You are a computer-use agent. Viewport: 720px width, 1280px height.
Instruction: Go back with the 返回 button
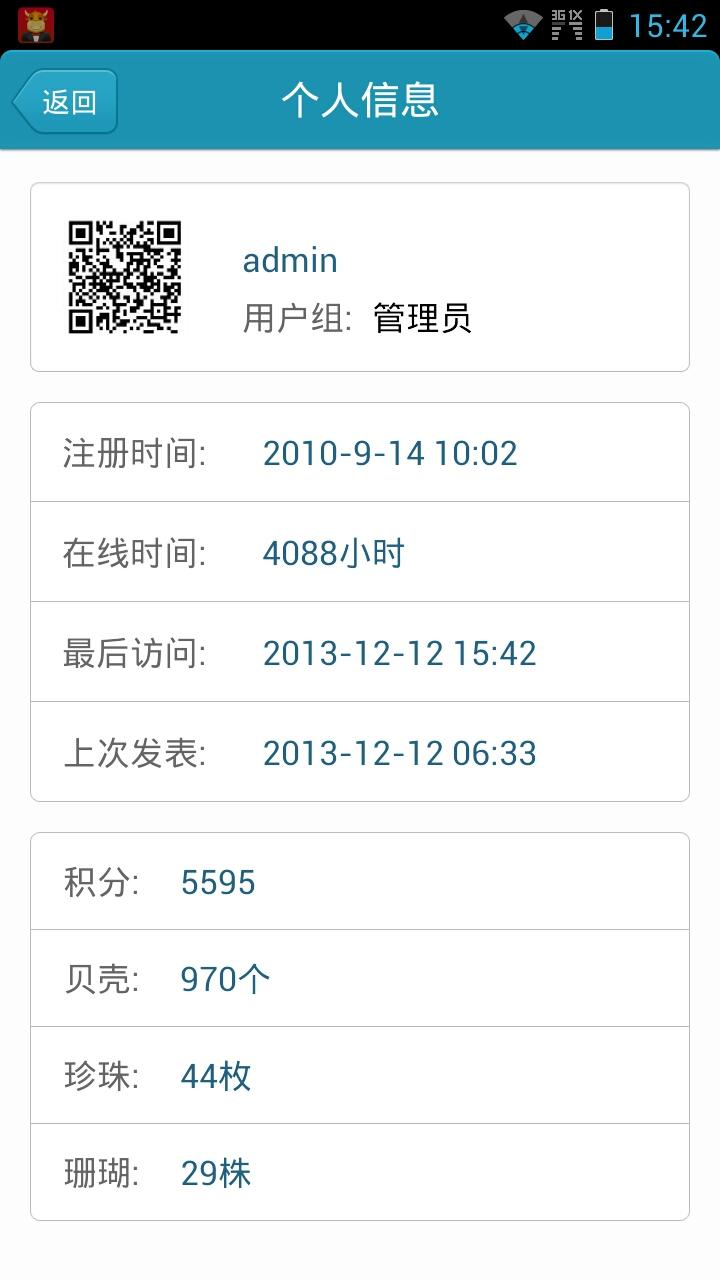click(x=65, y=101)
